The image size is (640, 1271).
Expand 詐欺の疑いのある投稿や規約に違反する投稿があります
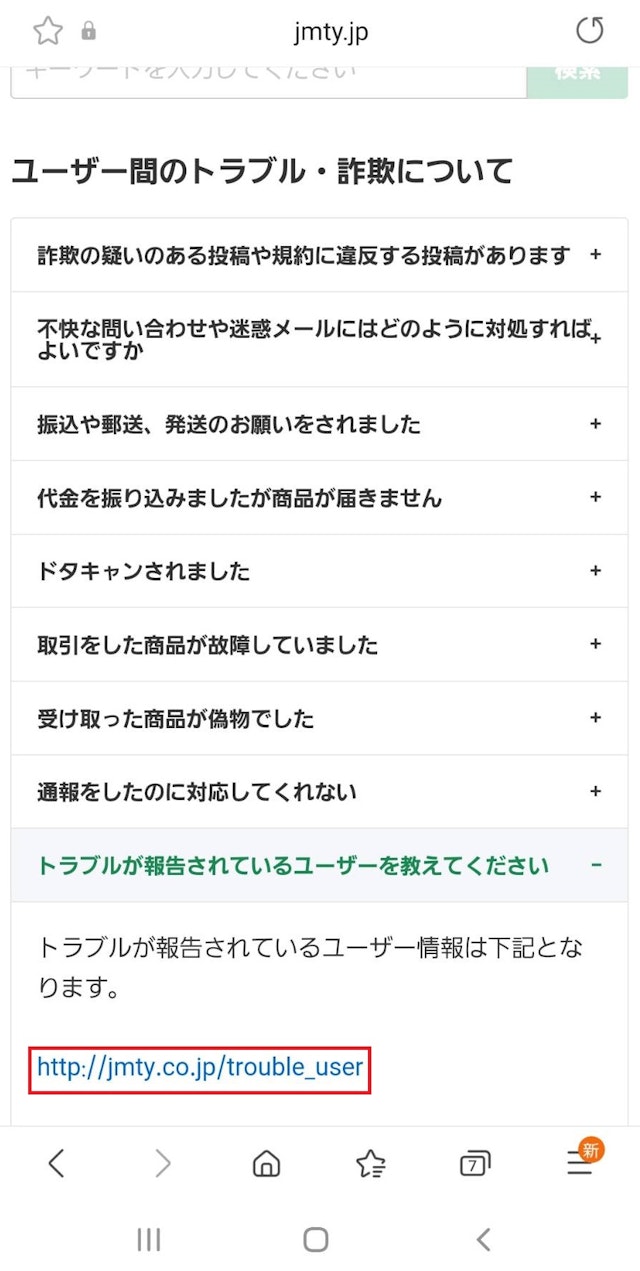click(319, 255)
